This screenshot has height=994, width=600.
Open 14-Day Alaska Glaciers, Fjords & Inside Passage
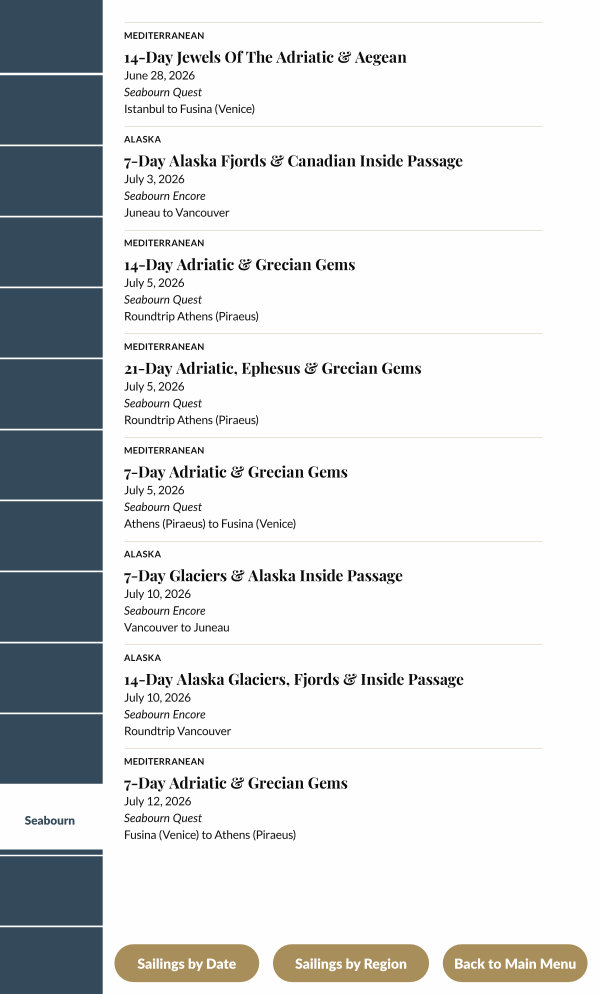293,680
